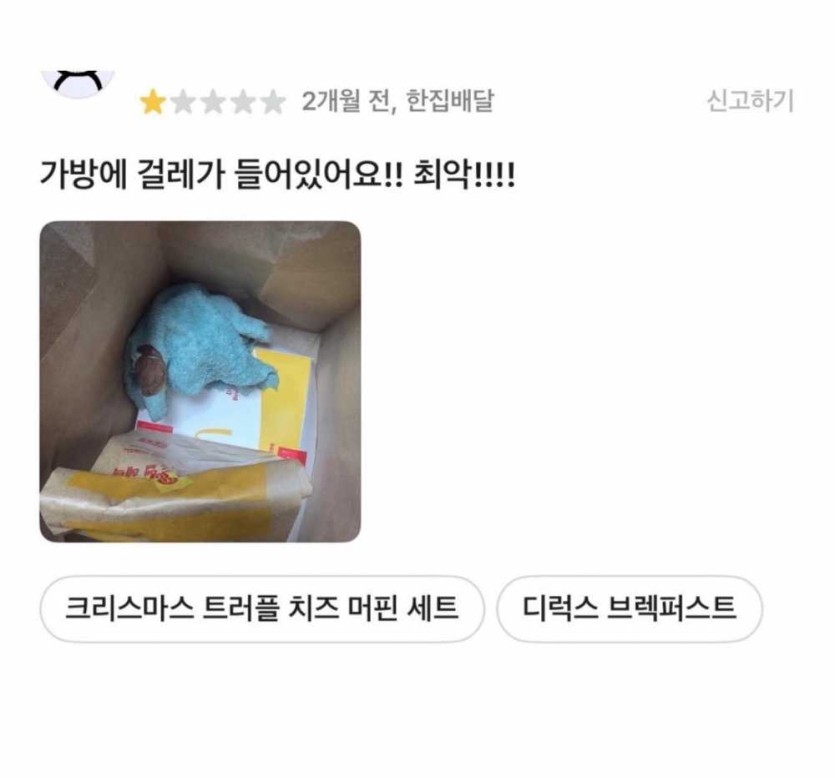Open the 디럭스 브렉퍼스트 menu chip
The width and height of the screenshot is (835, 778).
pos(629,608)
